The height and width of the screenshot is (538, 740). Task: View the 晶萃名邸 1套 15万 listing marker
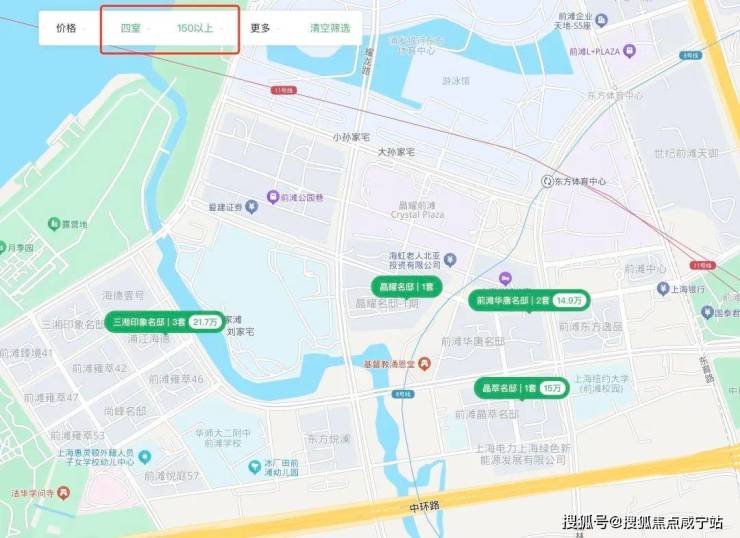pyautogui.click(x=521, y=387)
